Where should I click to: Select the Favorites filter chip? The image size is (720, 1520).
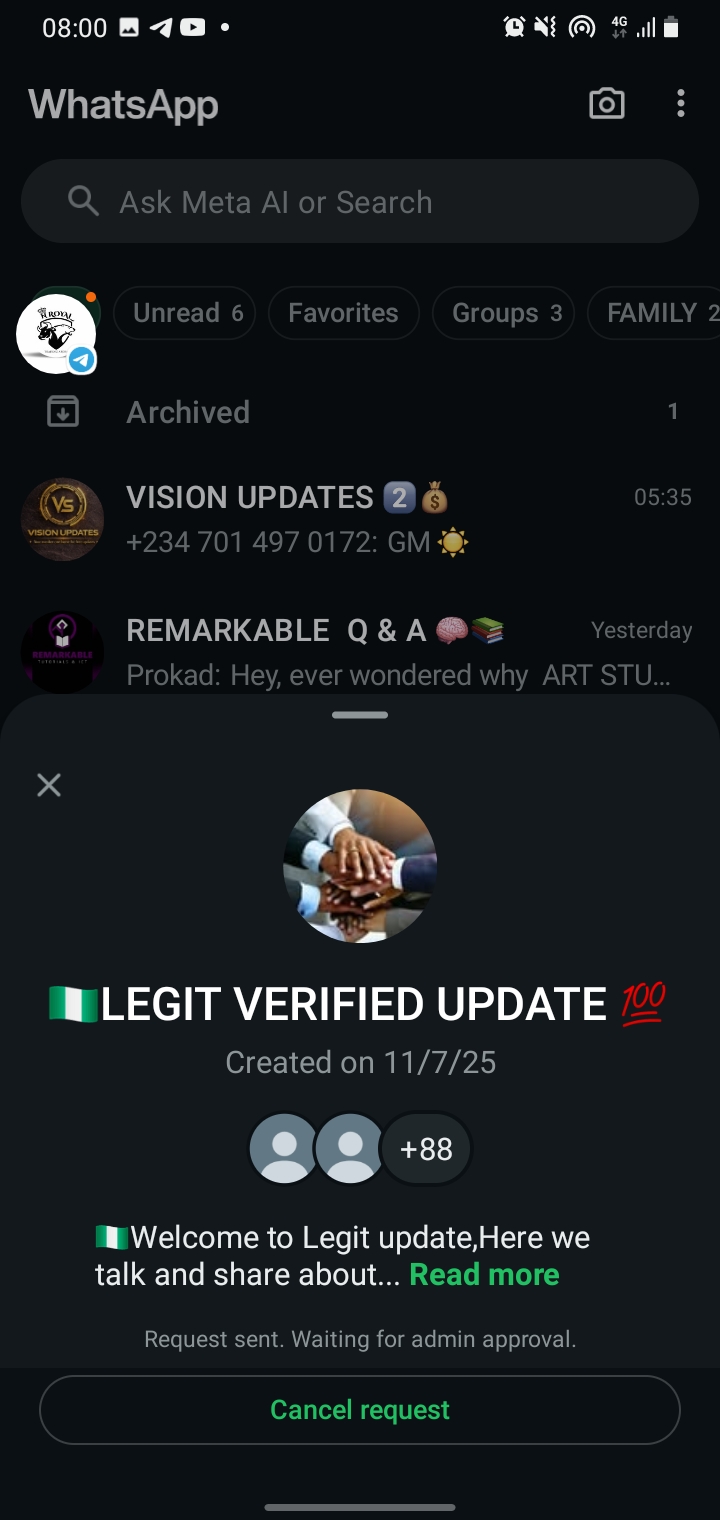(343, 313)
